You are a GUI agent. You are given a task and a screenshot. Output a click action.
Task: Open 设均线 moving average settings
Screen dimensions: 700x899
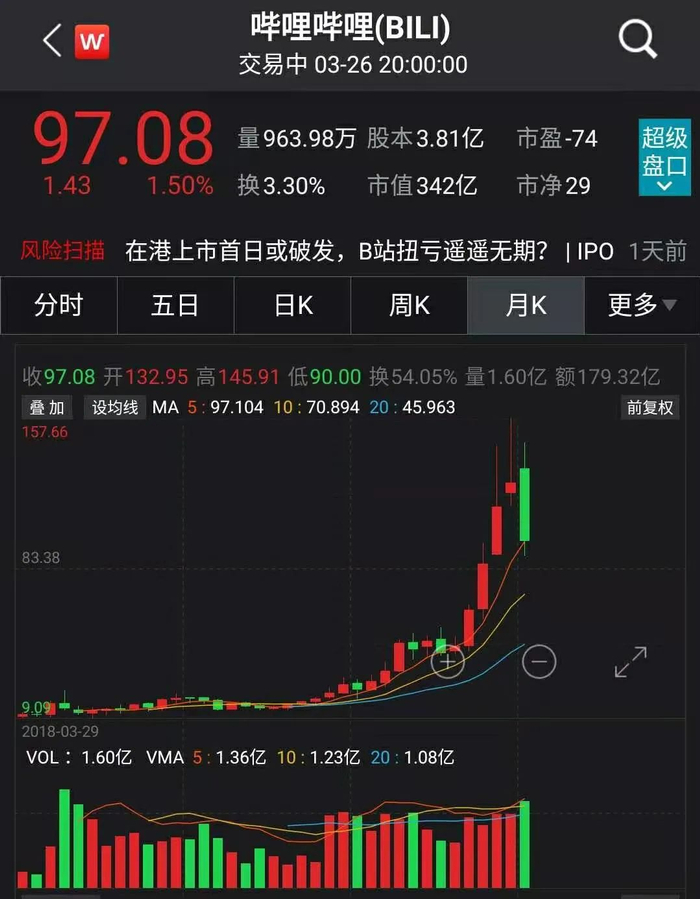pos(115,408)
